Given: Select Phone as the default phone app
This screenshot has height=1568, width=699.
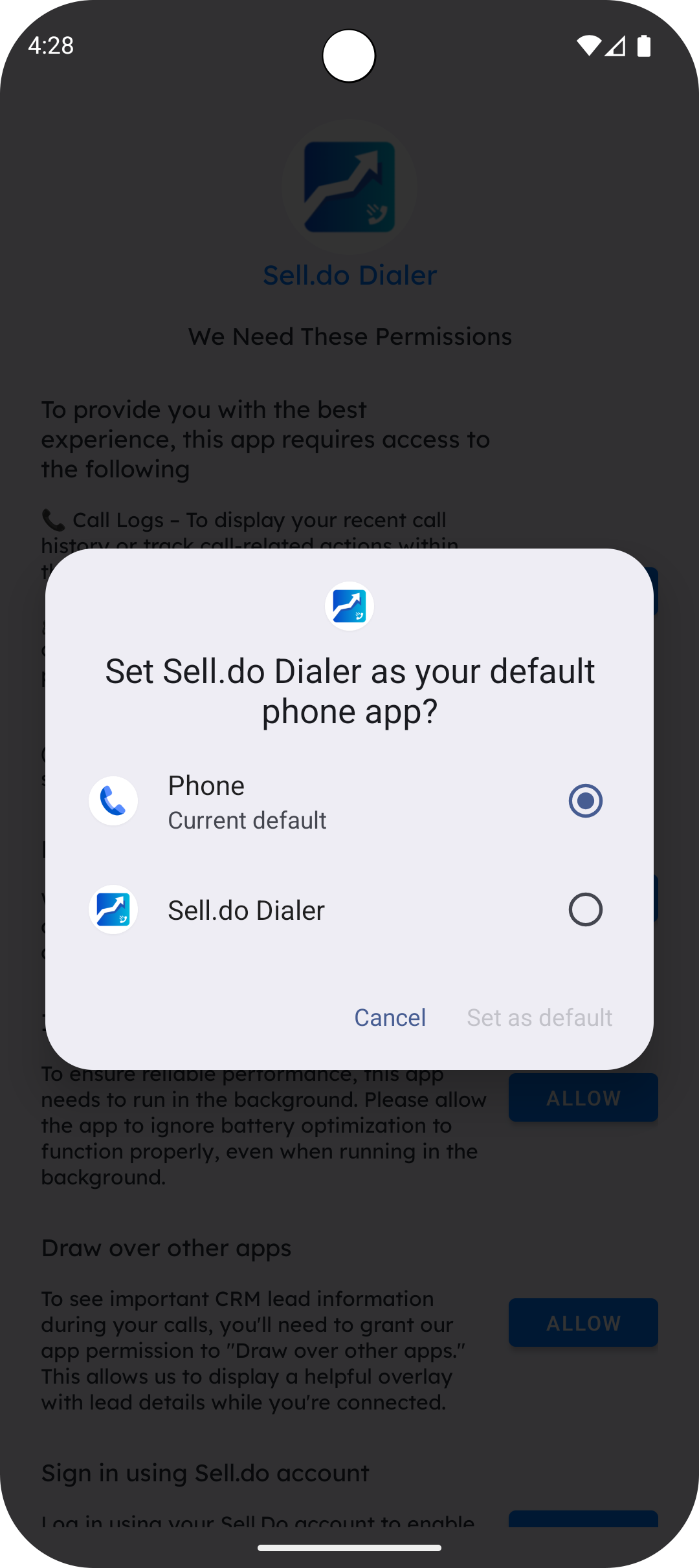Looking at the screenshot, I should [585, 801].
